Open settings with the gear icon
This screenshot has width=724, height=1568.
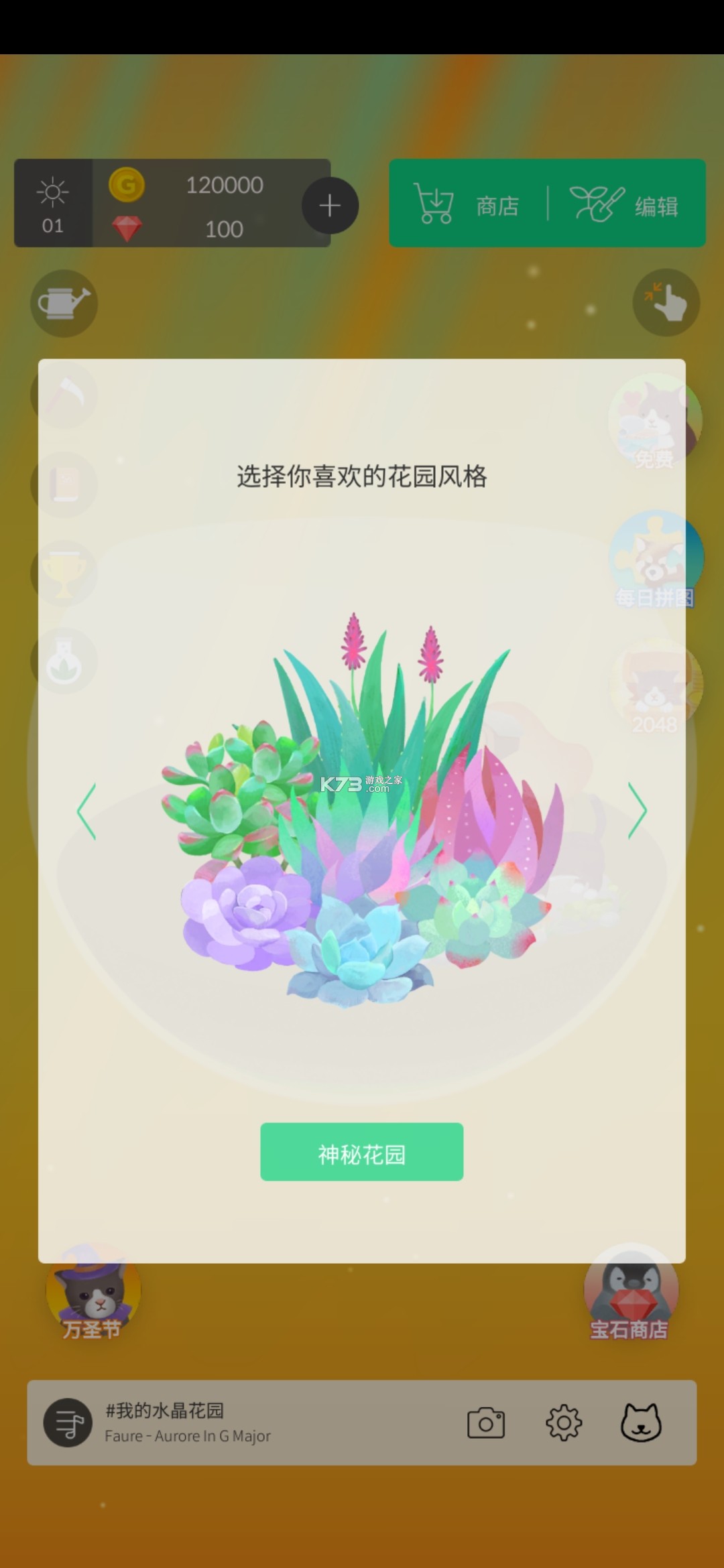[x=564, y=1422]
